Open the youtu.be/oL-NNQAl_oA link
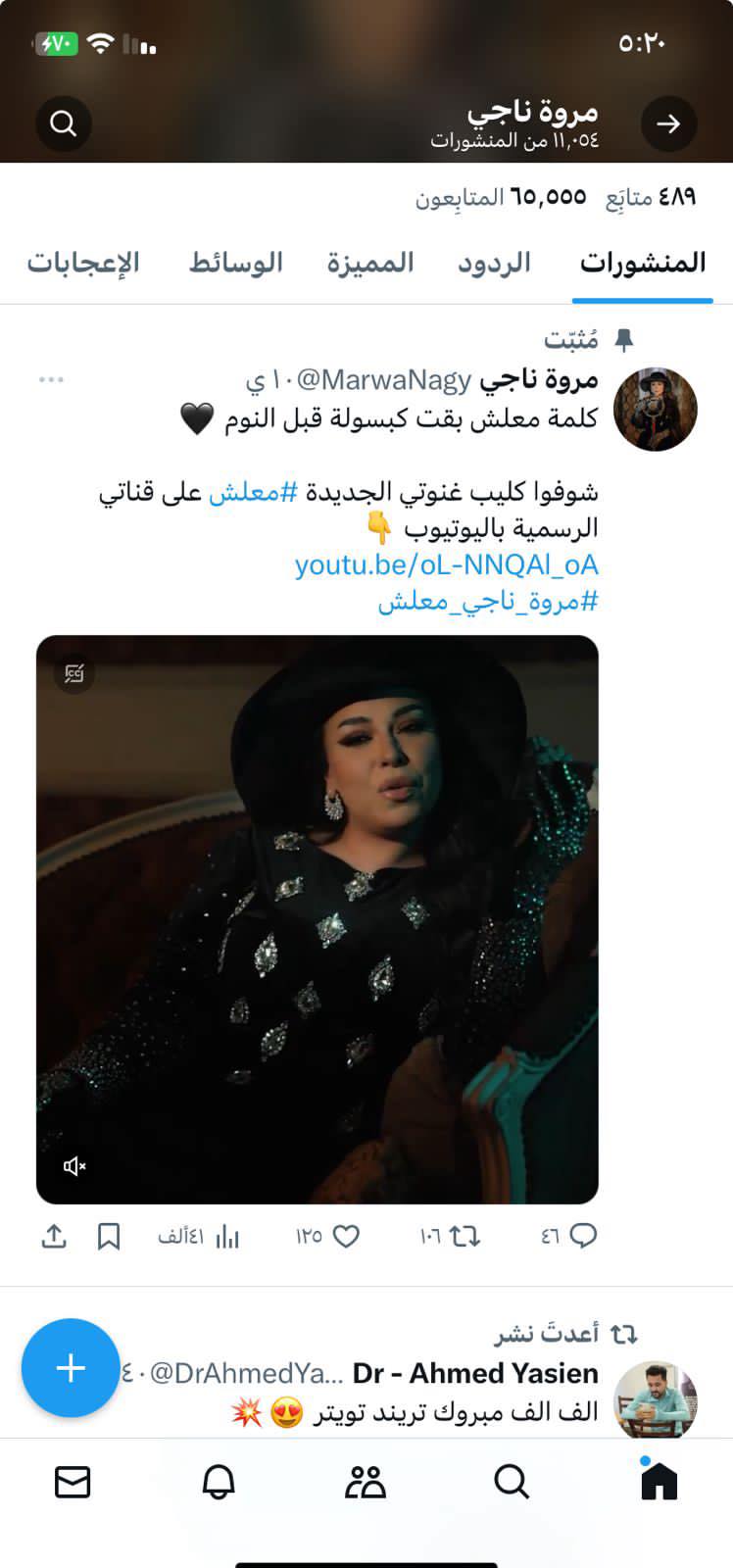733x1568 pixels. point(446,564)
